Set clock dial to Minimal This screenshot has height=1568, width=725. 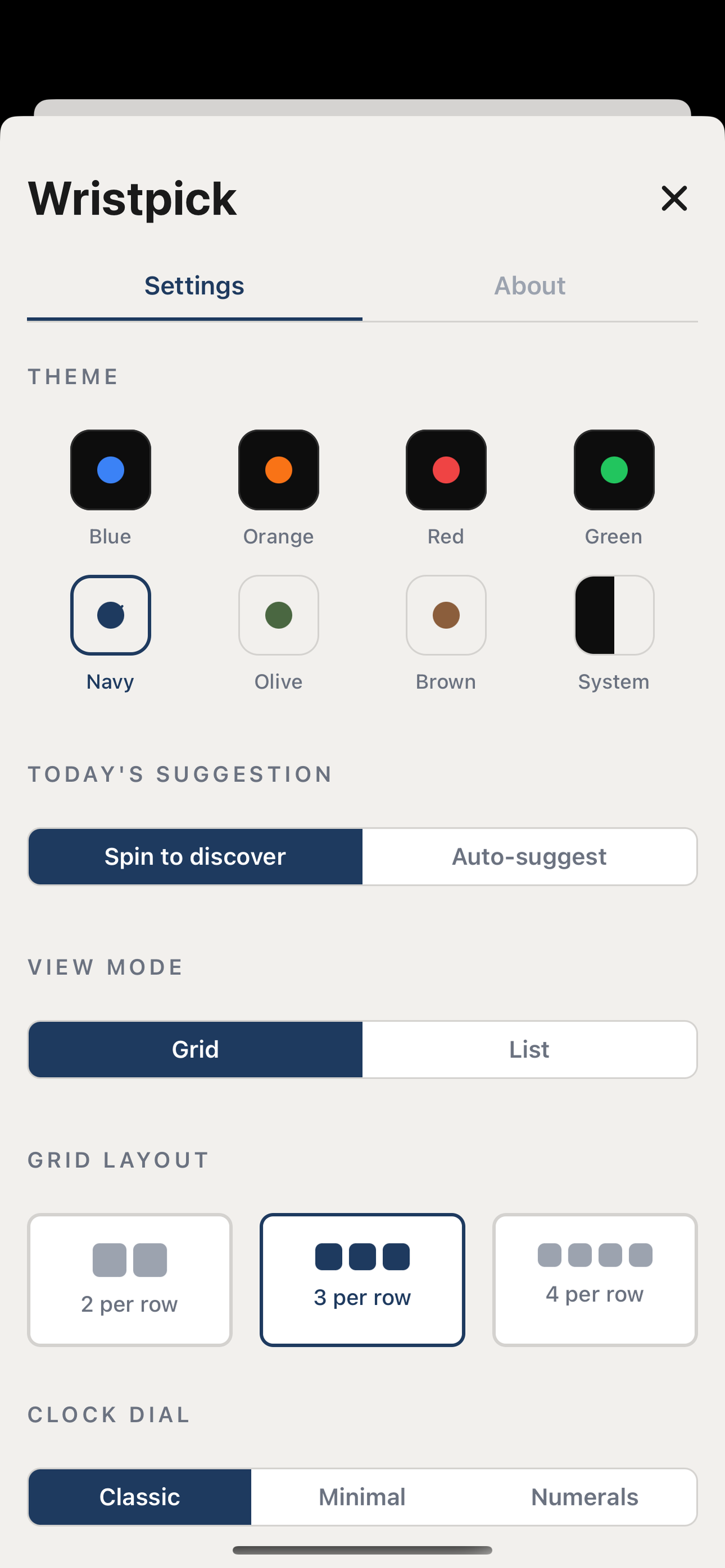362,1497
